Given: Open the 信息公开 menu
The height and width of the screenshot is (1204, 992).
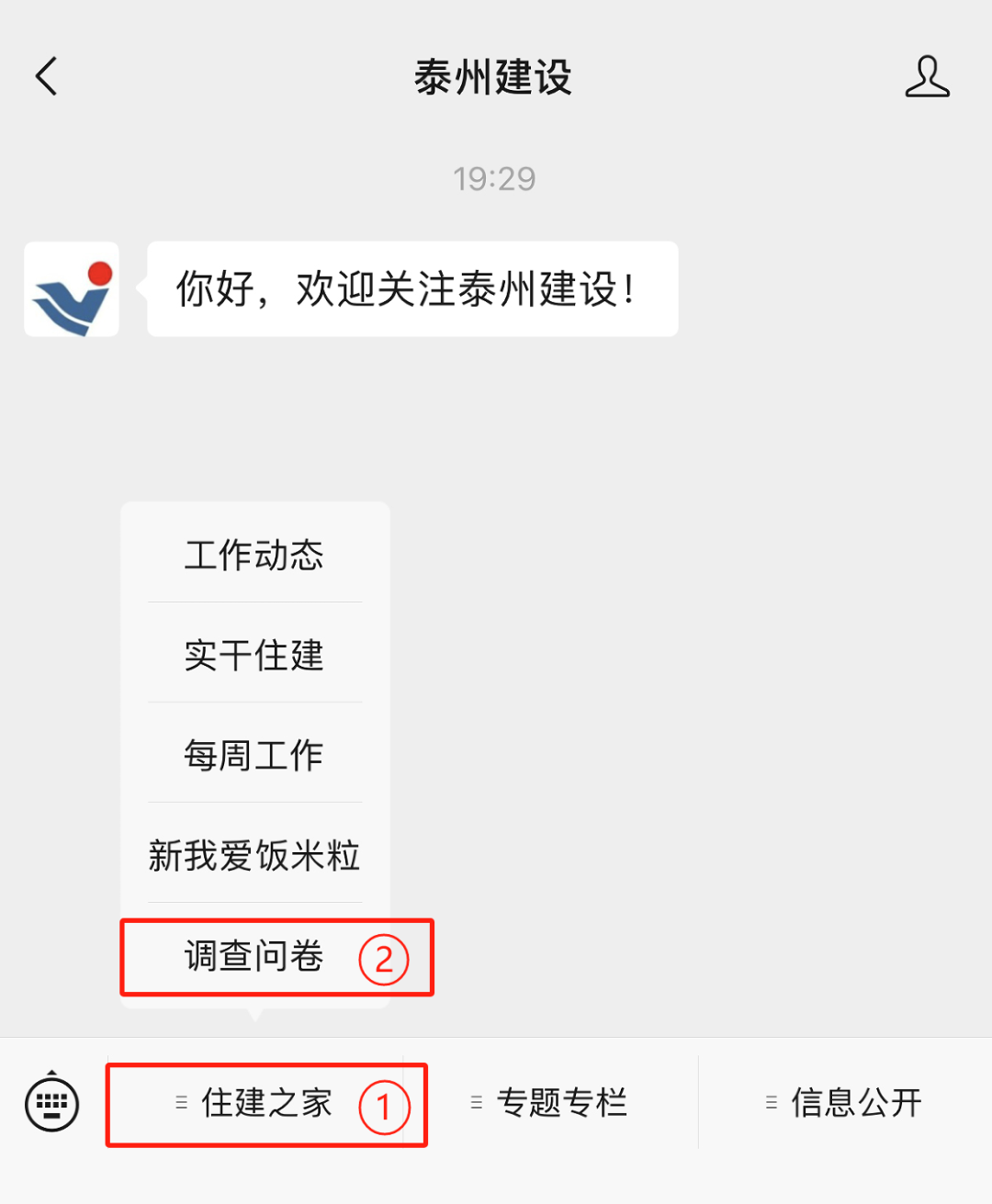Looking at the screenshot, I should (x=845, y=1103).
